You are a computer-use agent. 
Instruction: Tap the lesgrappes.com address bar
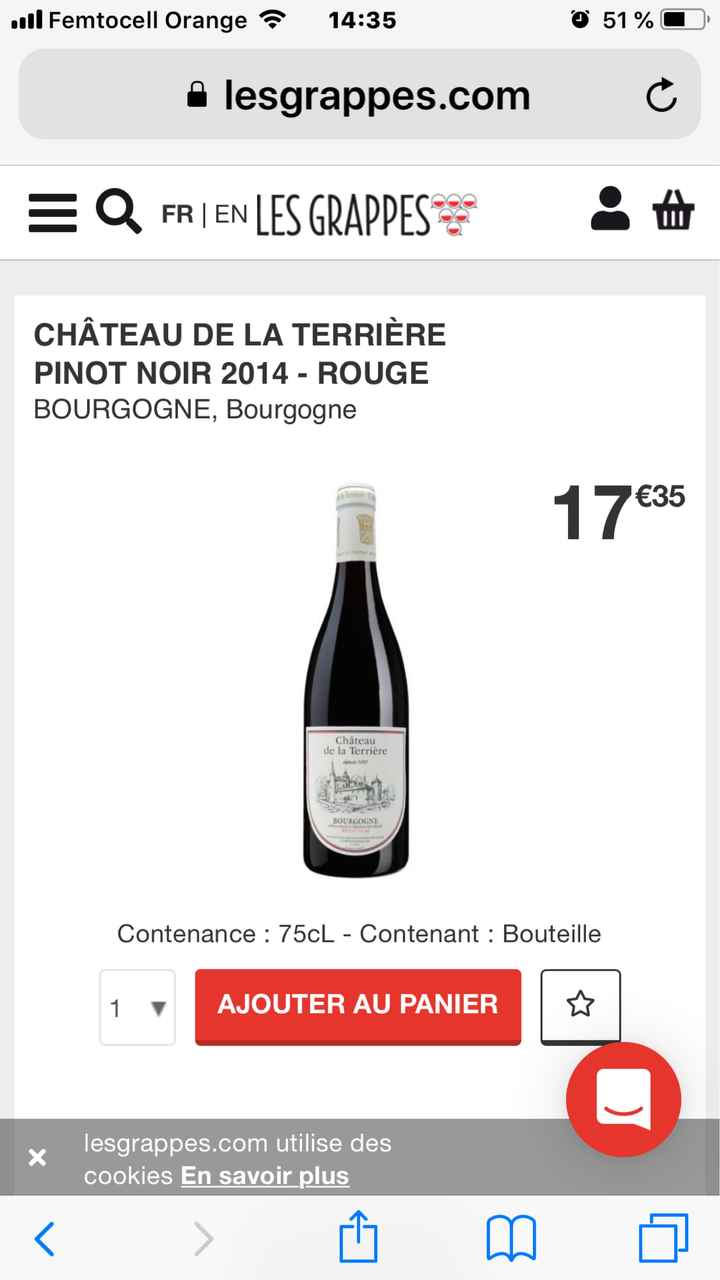(x=360, y=94)
